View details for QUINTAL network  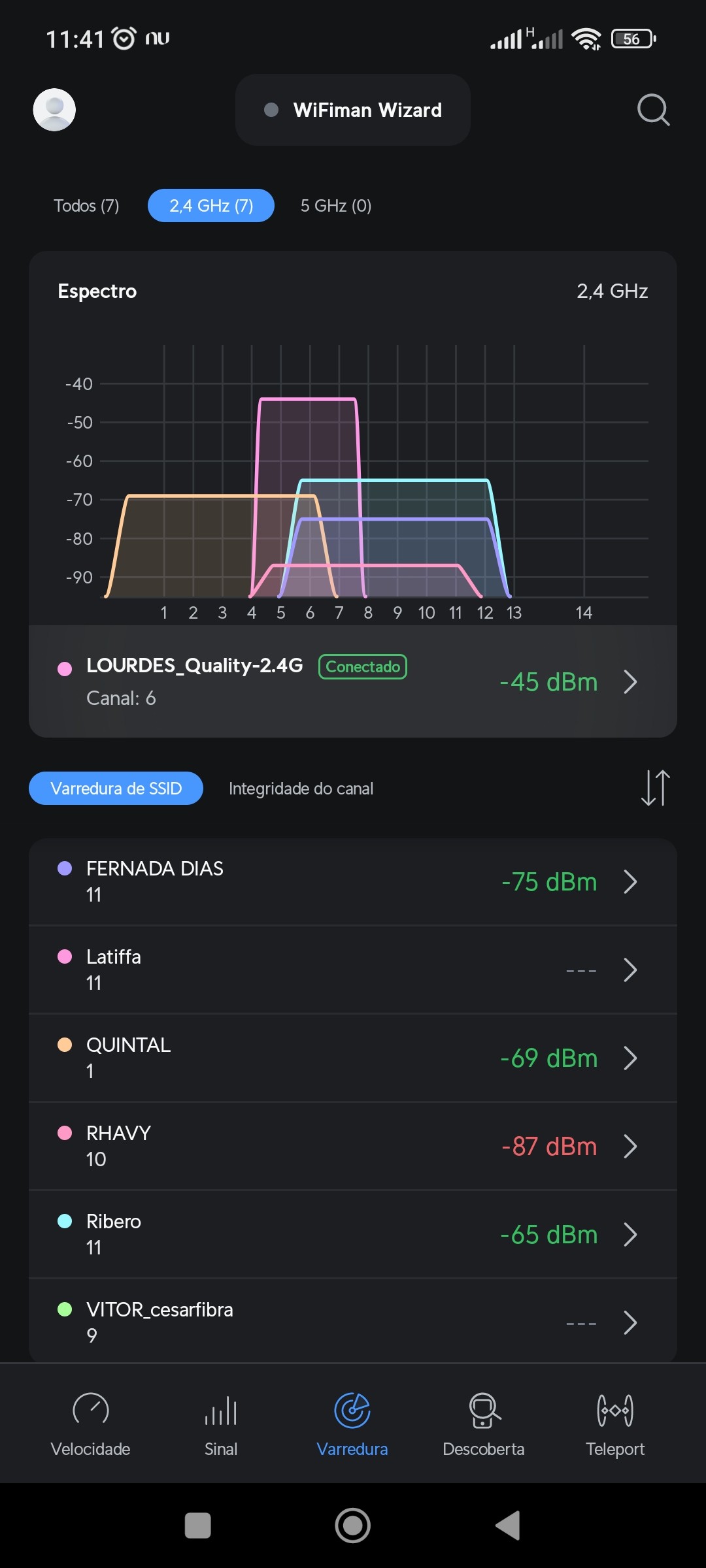click(x=353, y=1058)
